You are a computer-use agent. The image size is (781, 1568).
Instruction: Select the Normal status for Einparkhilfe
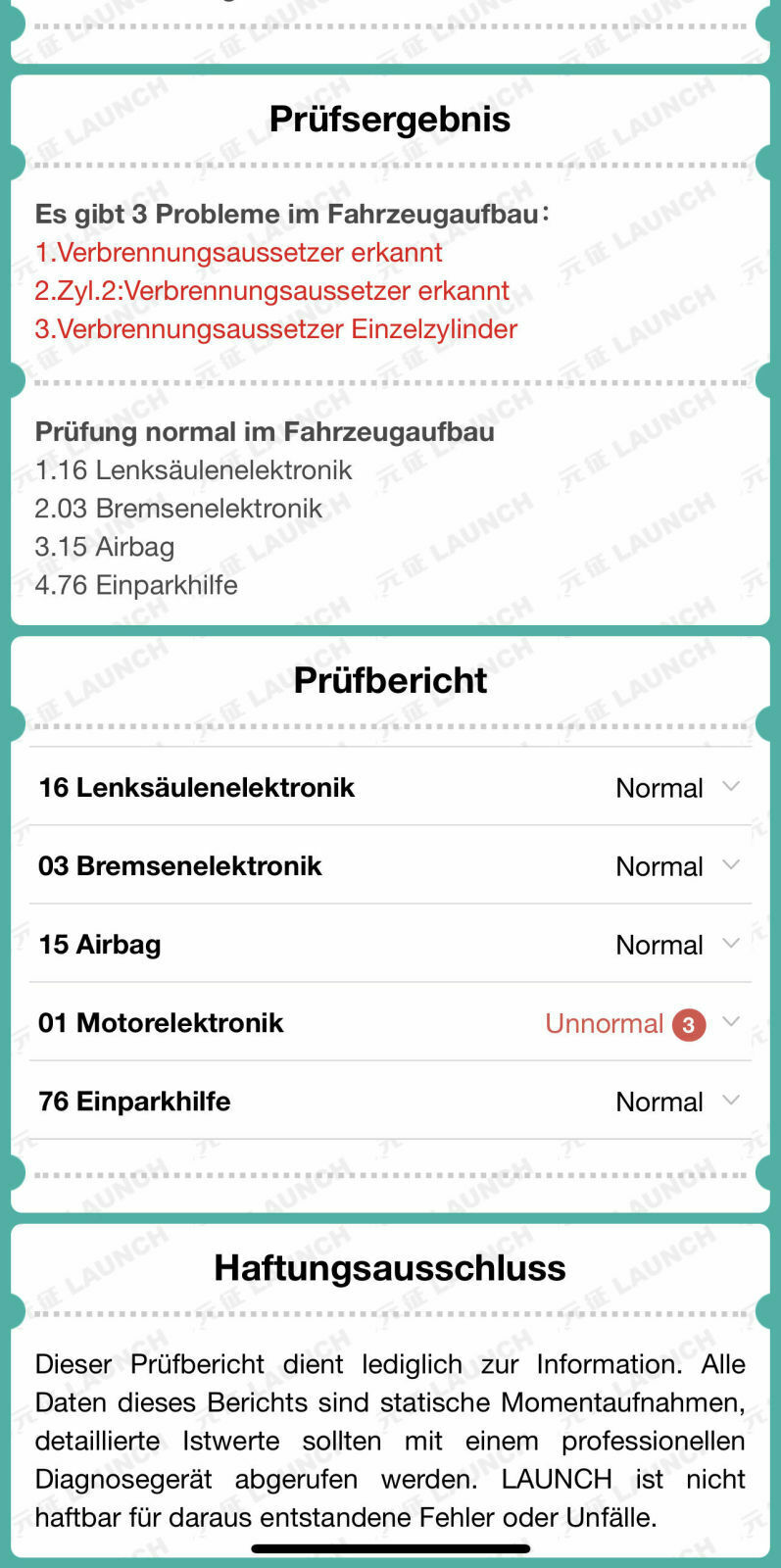click(659, 1102)
